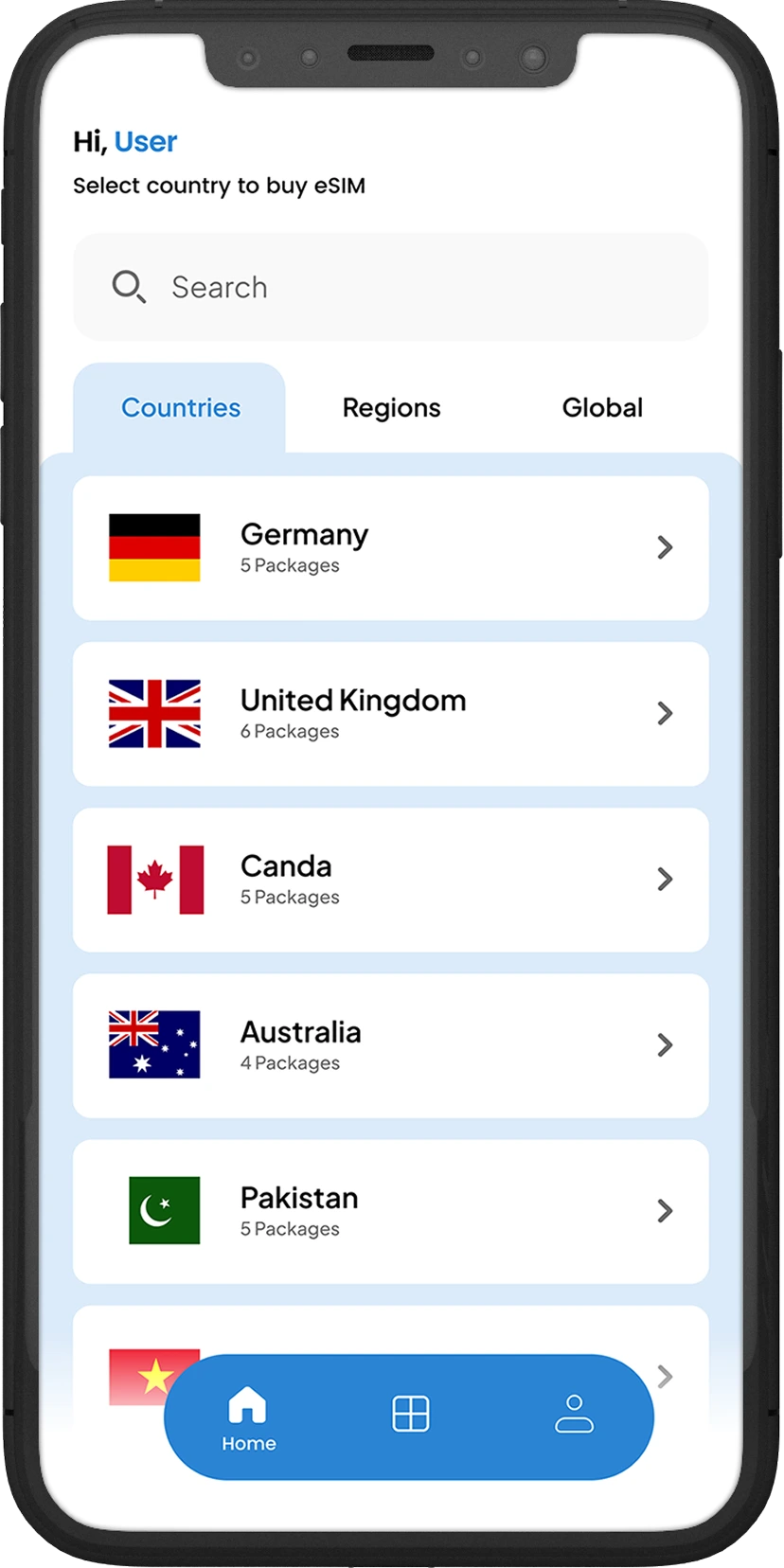Open the profile tab in bottom navigation
This screenshot has height=1568, width=784.
pyautogui.click(x=574, y=1414)
